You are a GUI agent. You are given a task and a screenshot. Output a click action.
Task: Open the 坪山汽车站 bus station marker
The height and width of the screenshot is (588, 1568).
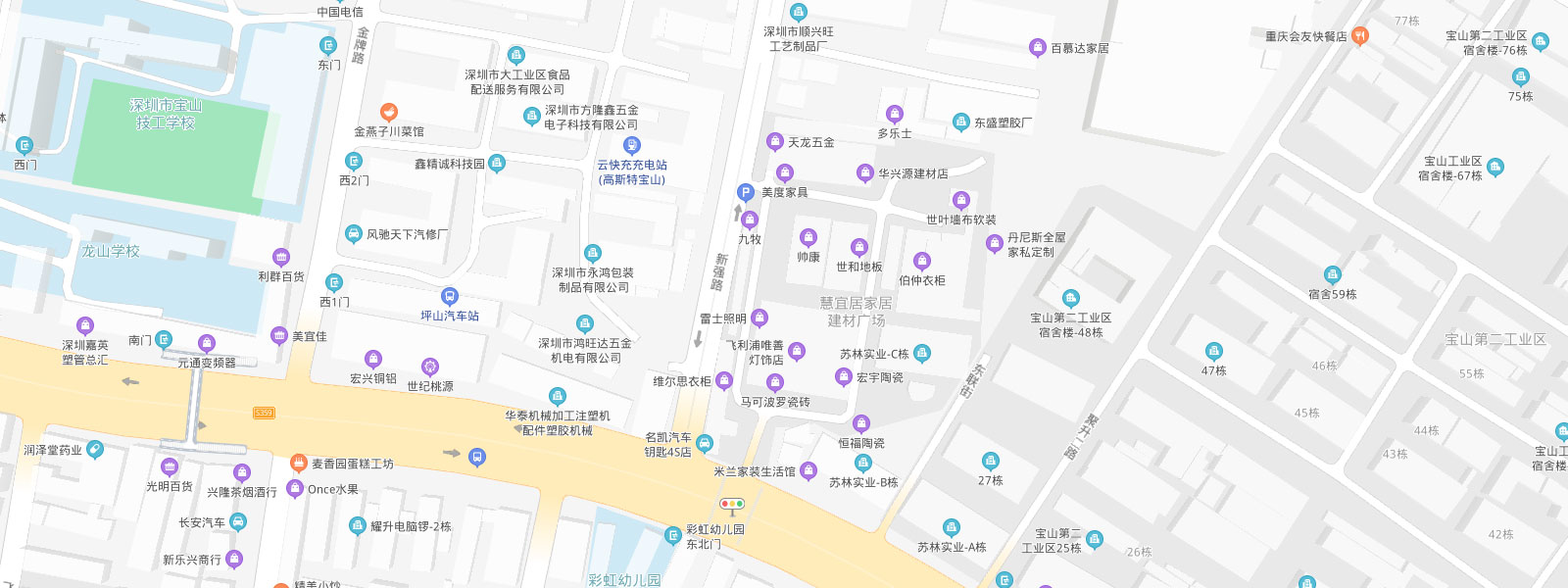pyautogui.click(x=450, y=296)
